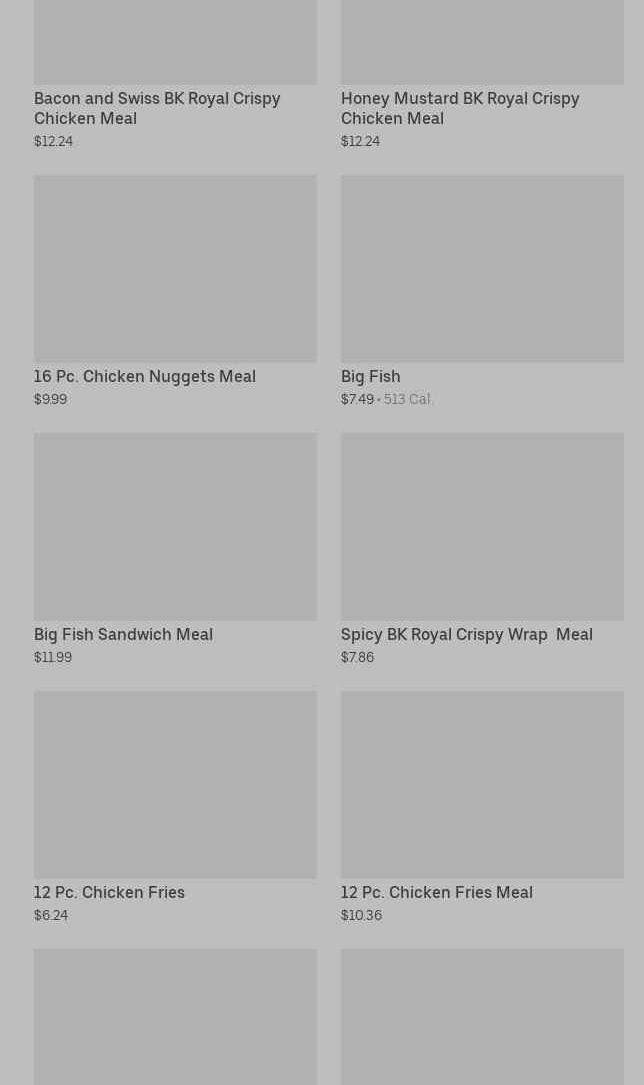The height and width of the screenshot is (1085, 644).
Task: Choose the Big Fish Sandwich Meal
Action: coord(175,549)
